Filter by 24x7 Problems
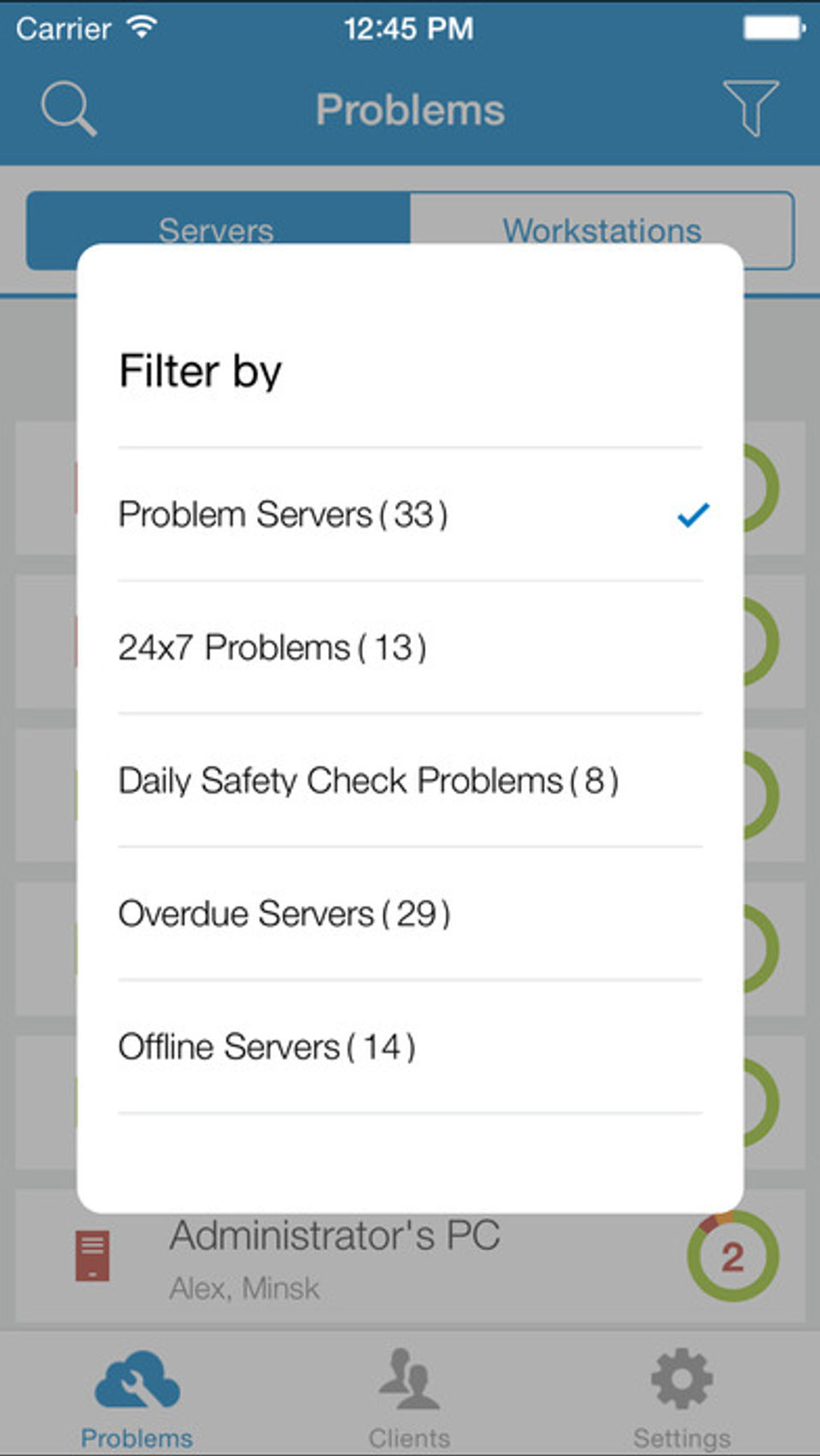 coord(410,648)
